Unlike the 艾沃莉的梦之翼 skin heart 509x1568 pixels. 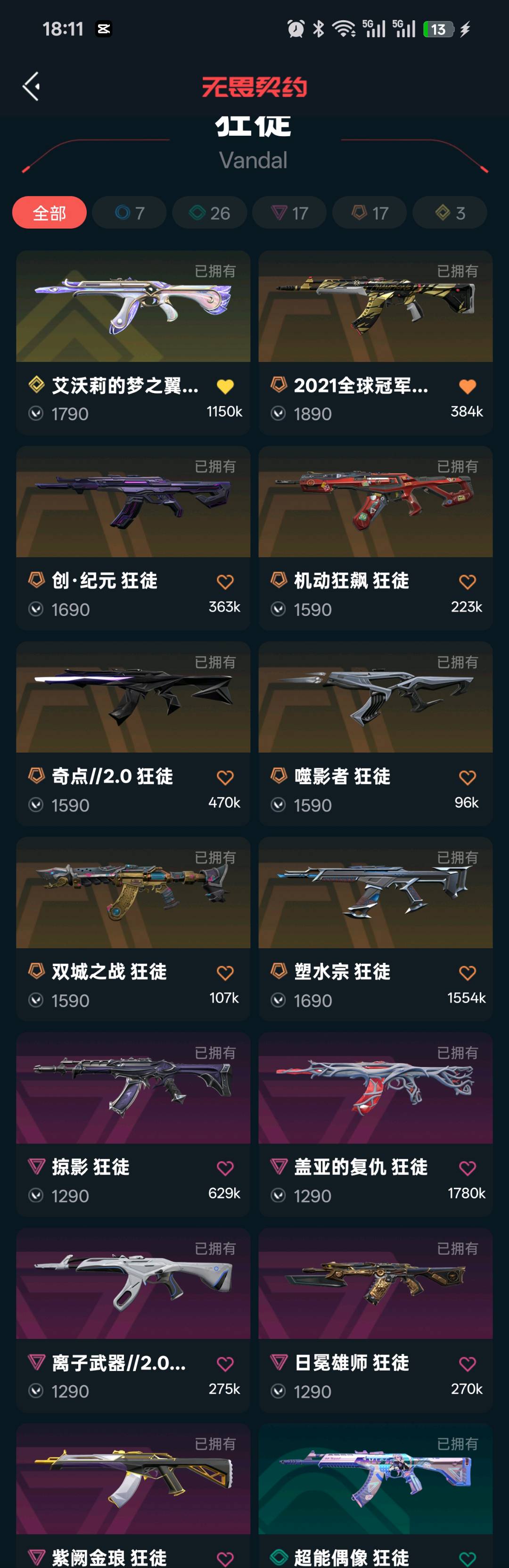[225, 386]
